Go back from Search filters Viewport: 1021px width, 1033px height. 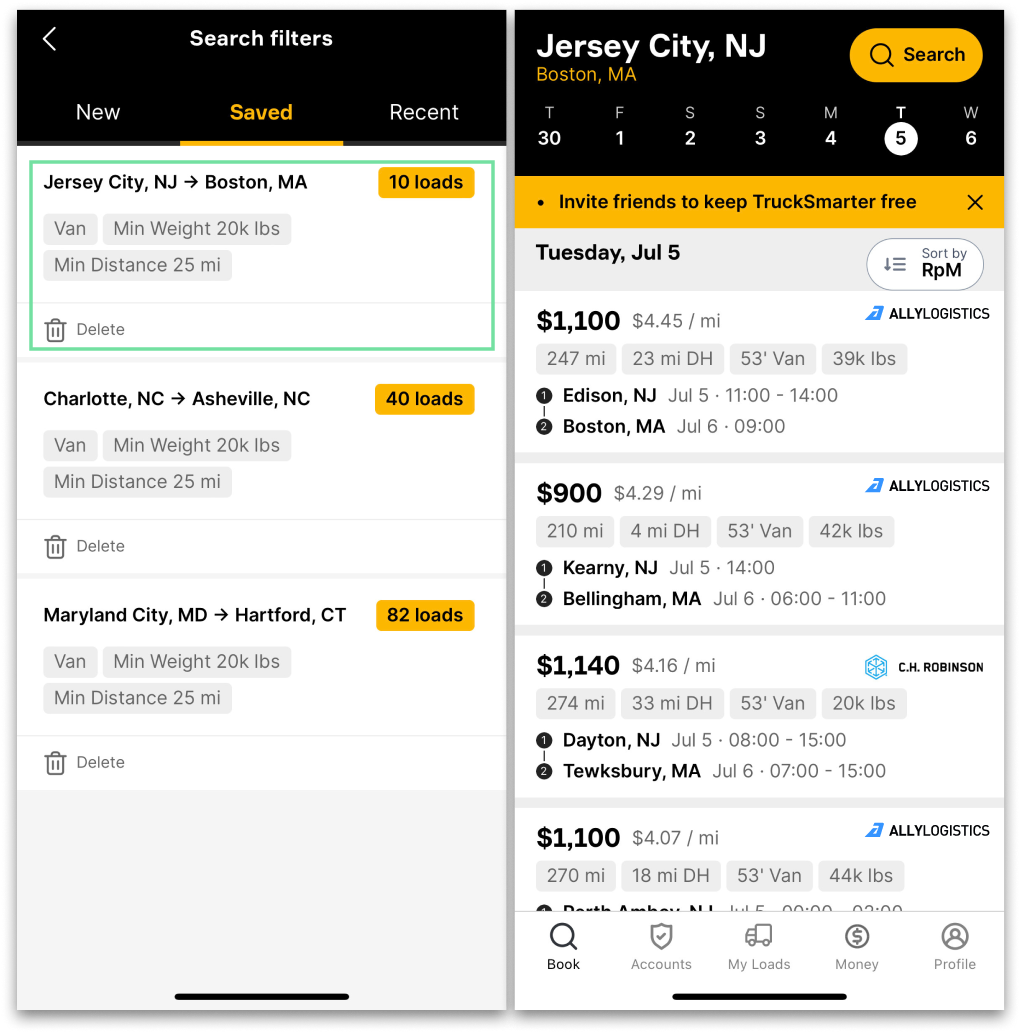[x=50, y=39]
